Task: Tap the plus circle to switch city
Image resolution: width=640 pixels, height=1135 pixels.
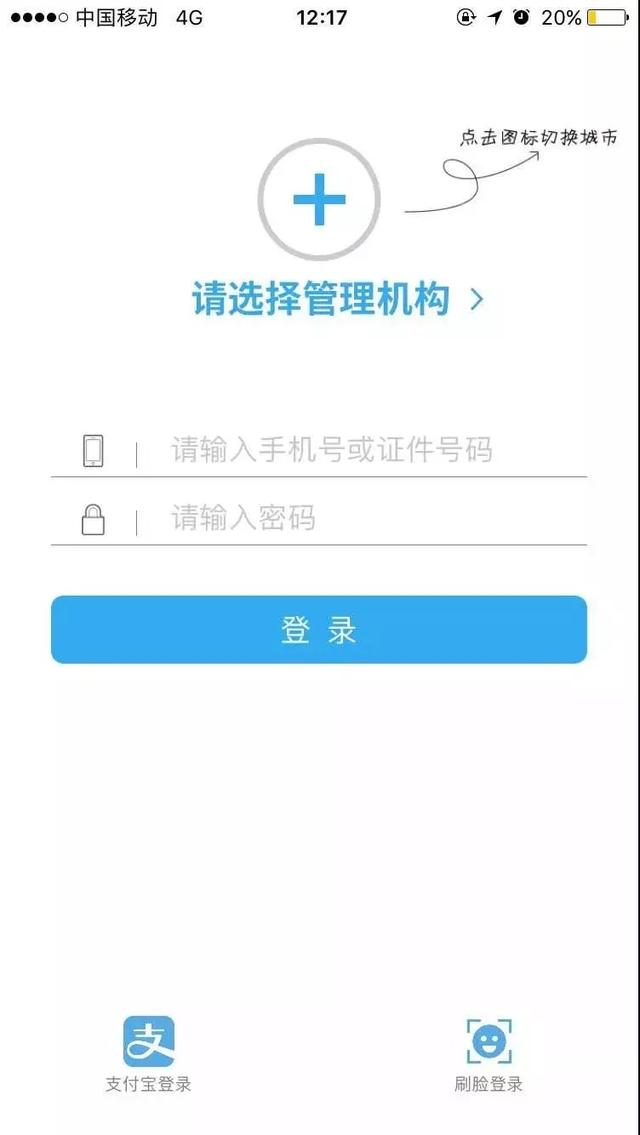Action: [x=319, y=198]
